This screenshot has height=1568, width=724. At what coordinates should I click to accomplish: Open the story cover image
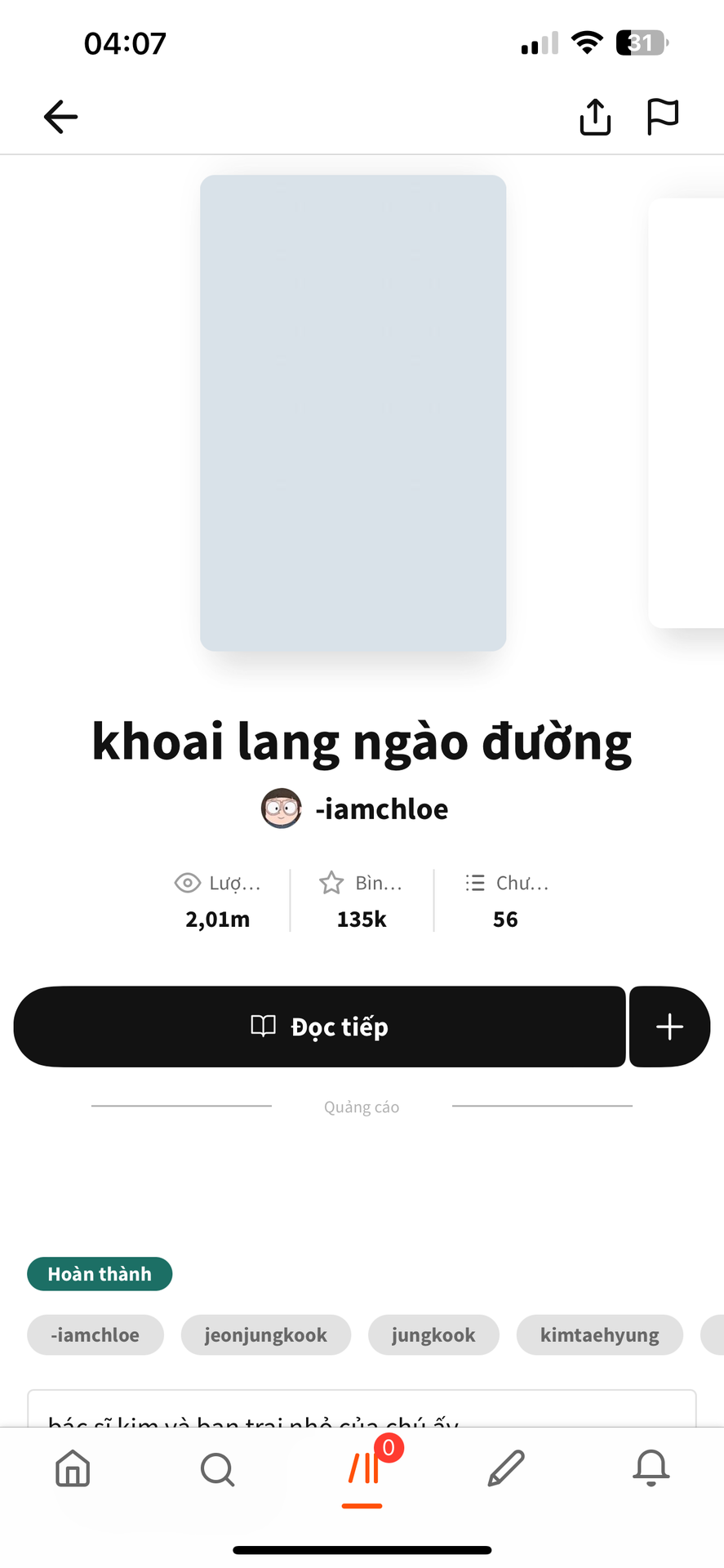(353, 412)
